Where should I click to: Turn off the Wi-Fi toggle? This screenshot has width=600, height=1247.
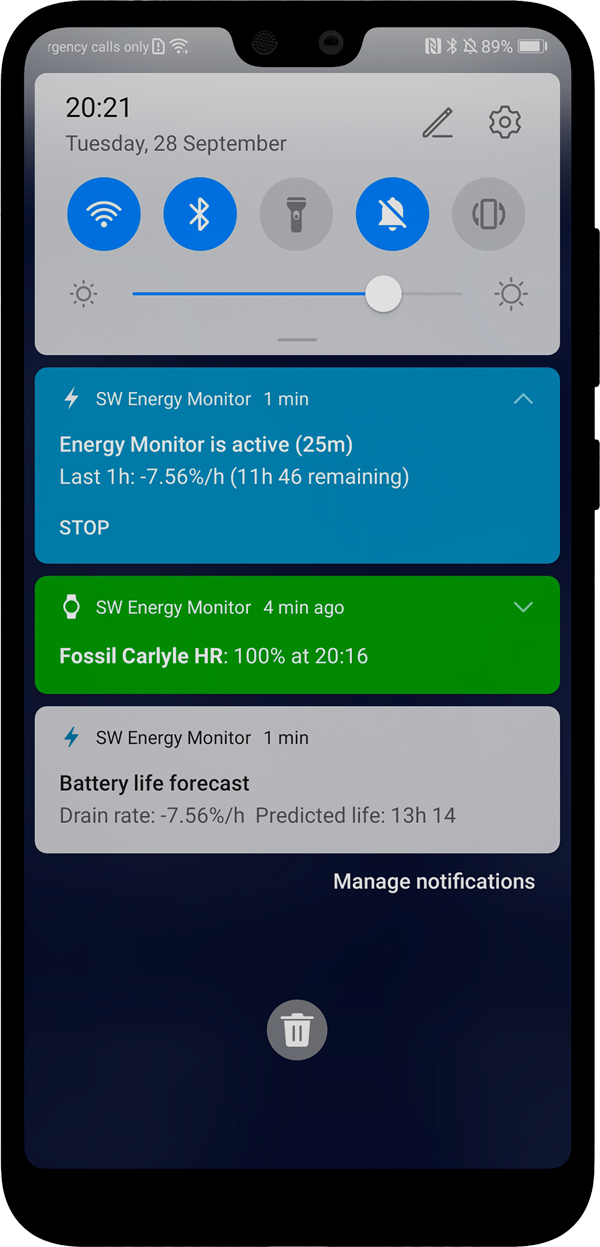tap(104, 214)
